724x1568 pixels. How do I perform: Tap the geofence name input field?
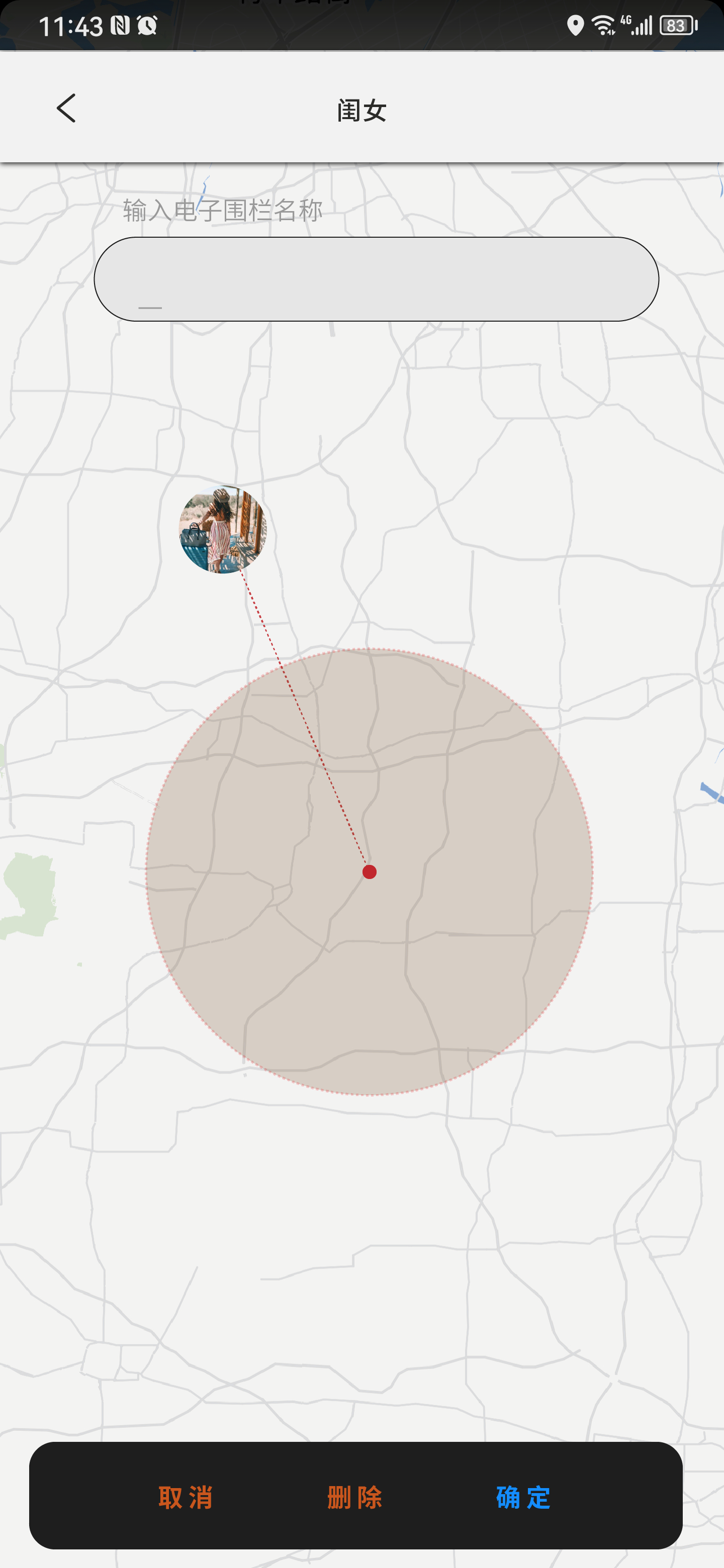click(x=376, y=279)
